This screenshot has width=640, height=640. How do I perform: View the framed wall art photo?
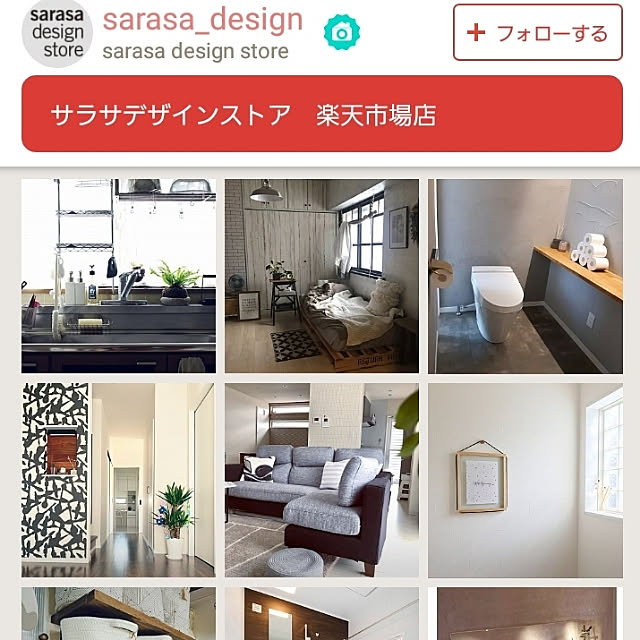coord(525,480)
